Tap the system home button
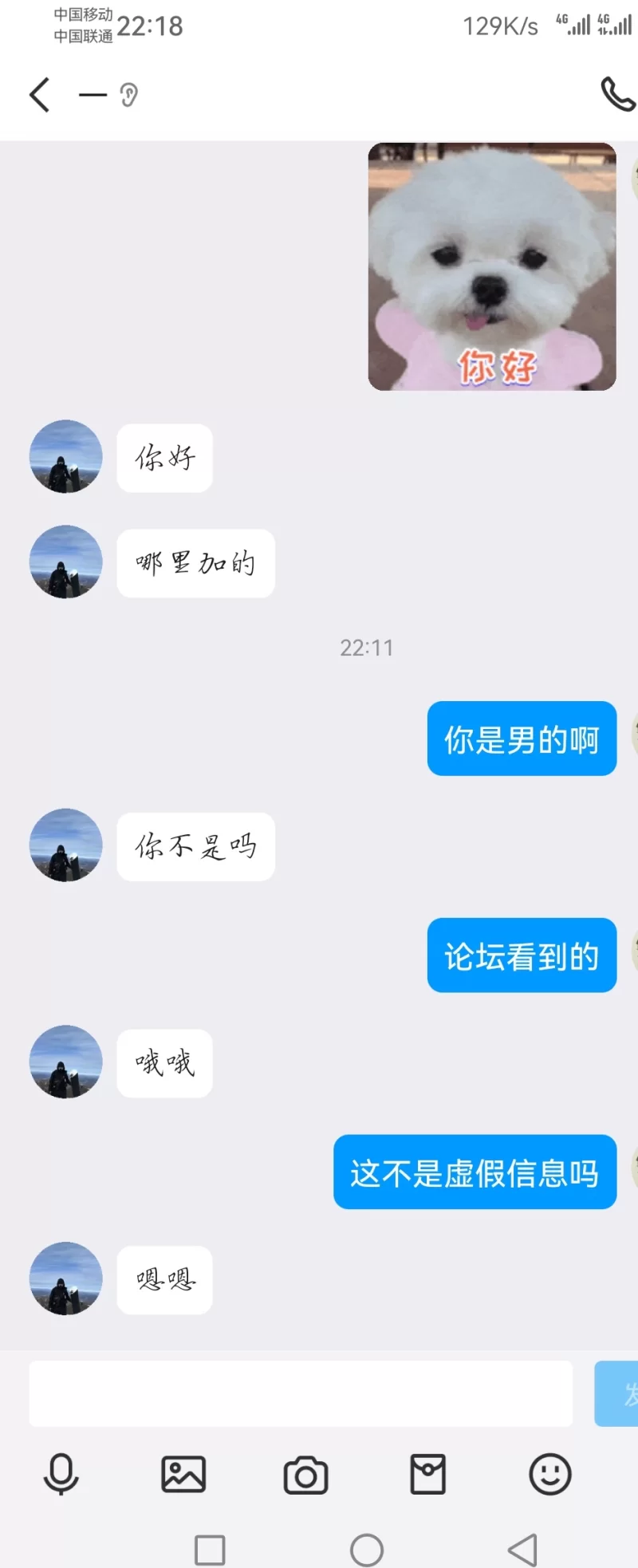 pos(367,1550)
